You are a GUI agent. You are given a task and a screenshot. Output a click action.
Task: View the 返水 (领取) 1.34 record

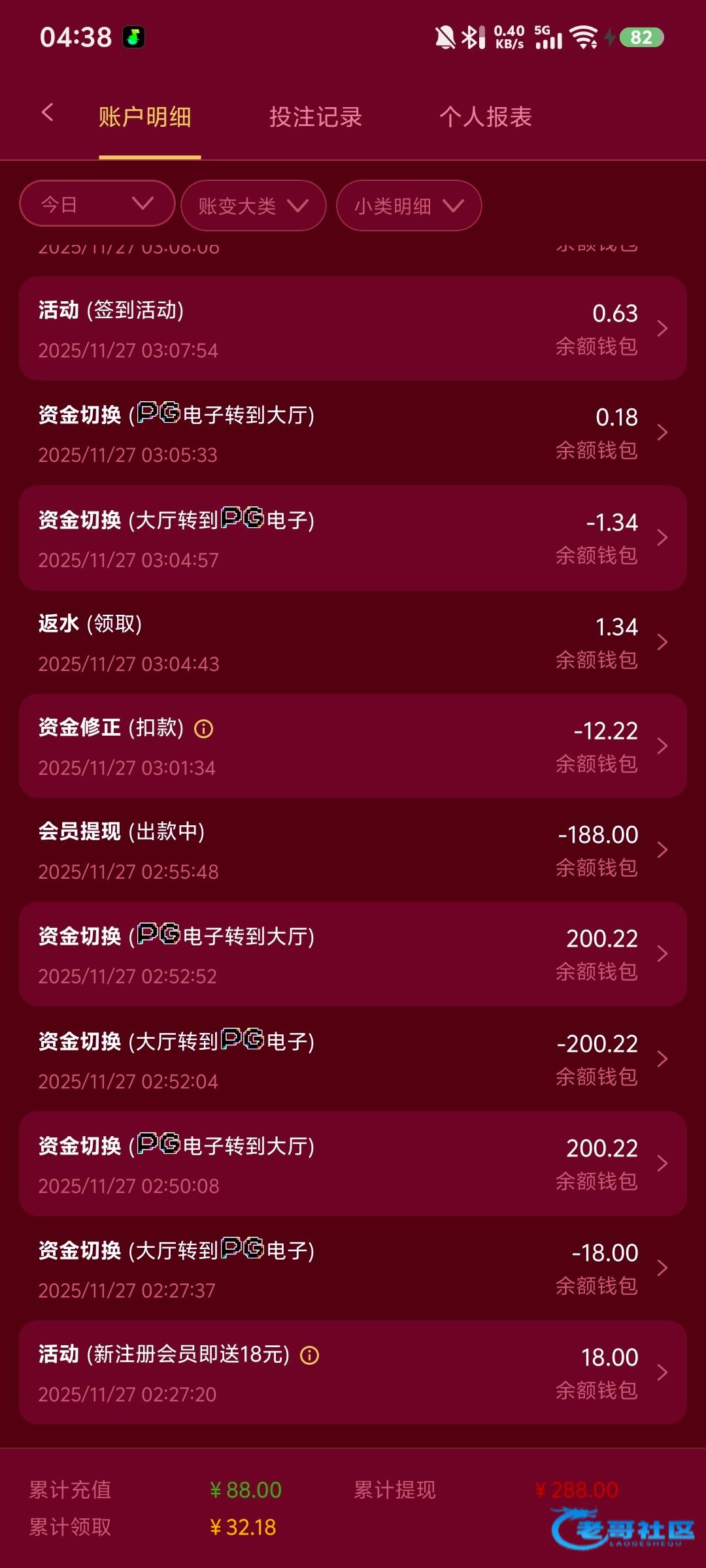353,642
